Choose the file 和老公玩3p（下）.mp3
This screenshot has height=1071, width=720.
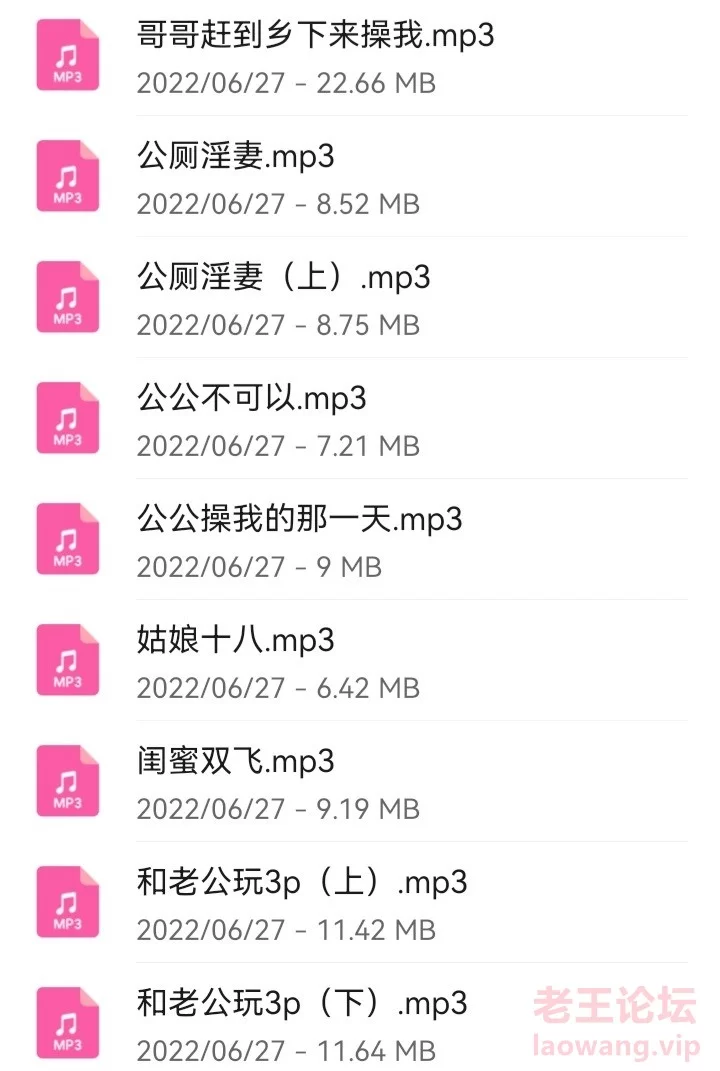tap(302, 1004)
